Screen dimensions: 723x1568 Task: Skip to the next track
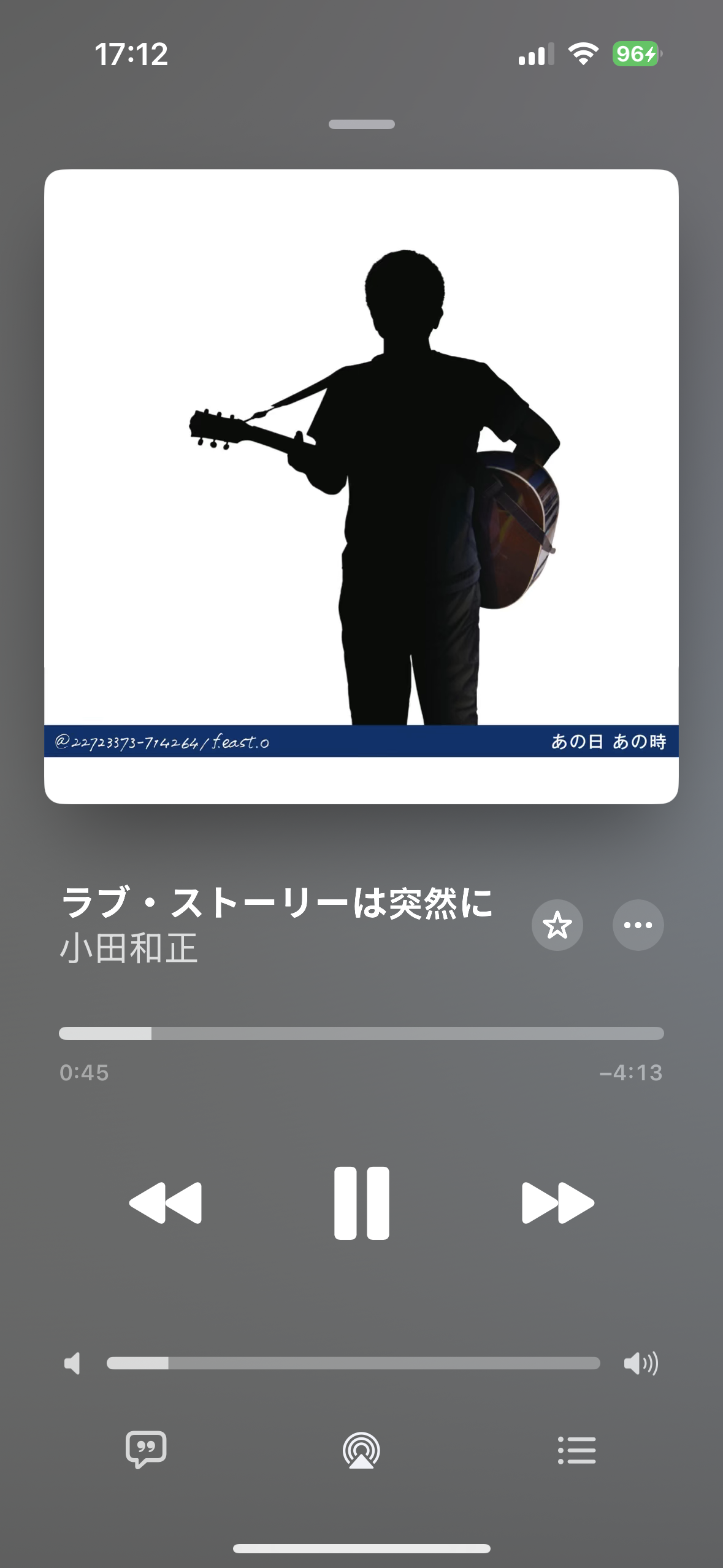(557, 1203)
